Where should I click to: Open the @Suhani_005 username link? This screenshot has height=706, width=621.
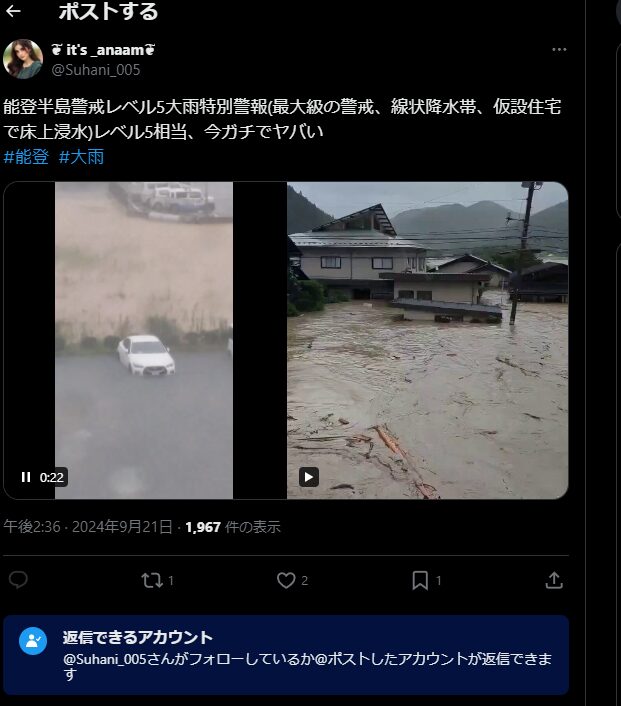coord(95,69)
